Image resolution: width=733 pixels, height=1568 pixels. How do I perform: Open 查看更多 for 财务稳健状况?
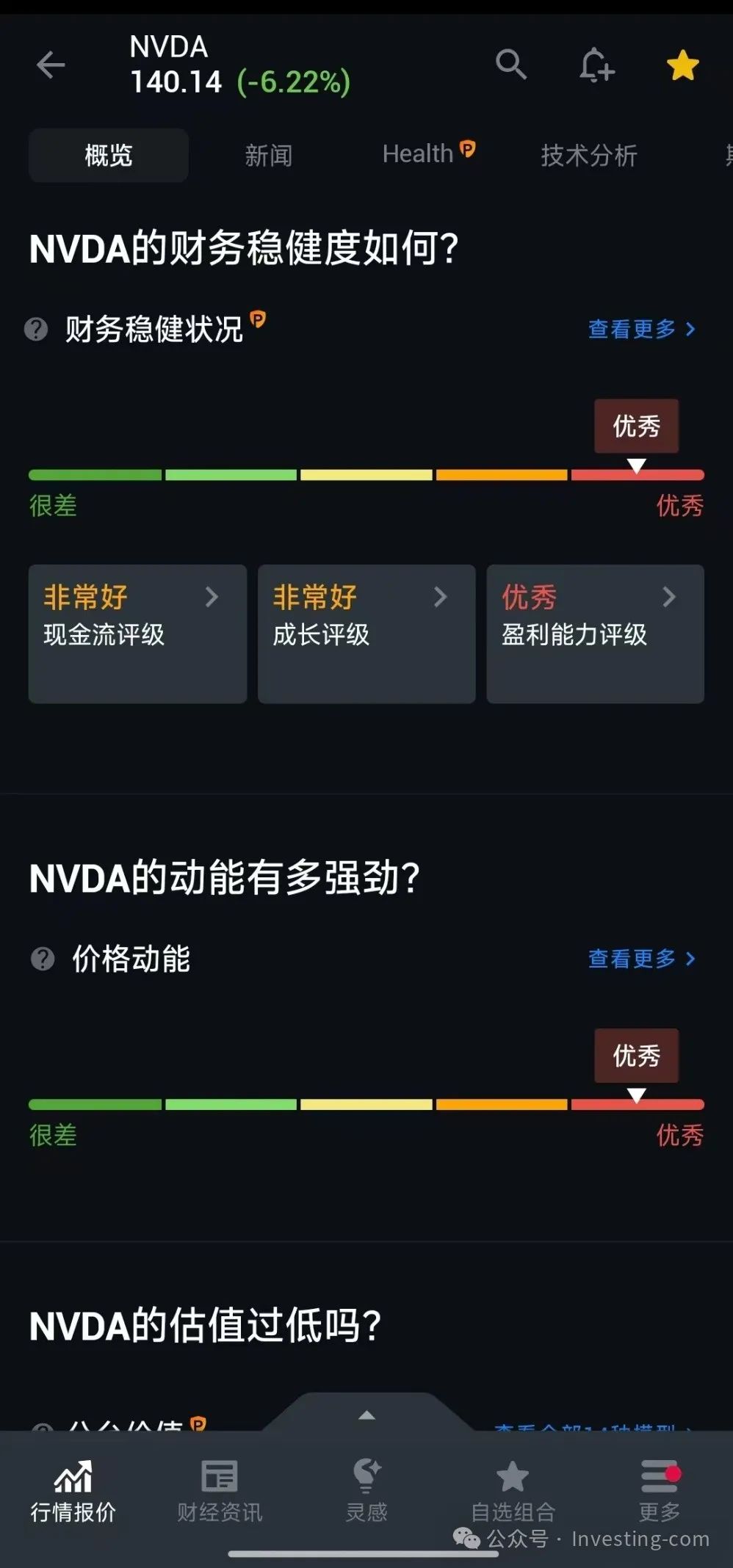640,329
